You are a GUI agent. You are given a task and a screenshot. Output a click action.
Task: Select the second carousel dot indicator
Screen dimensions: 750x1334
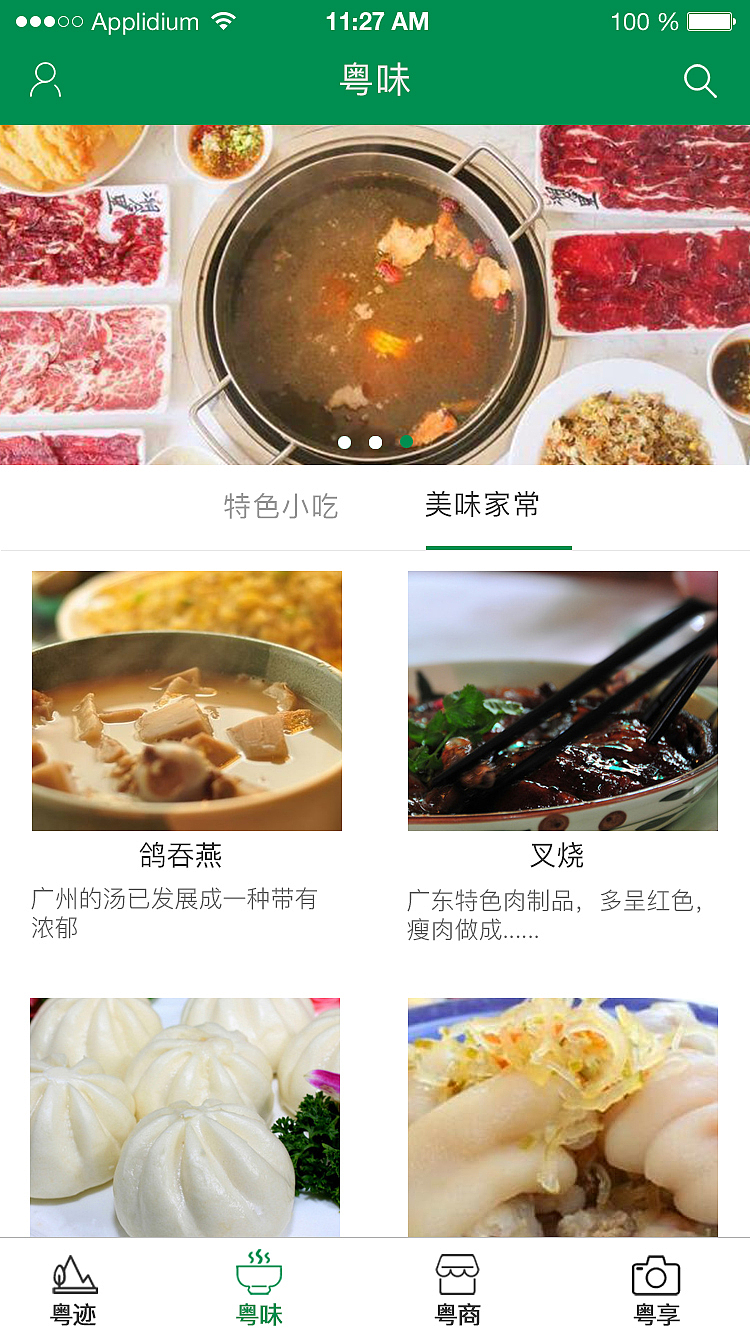pos(375,441)
